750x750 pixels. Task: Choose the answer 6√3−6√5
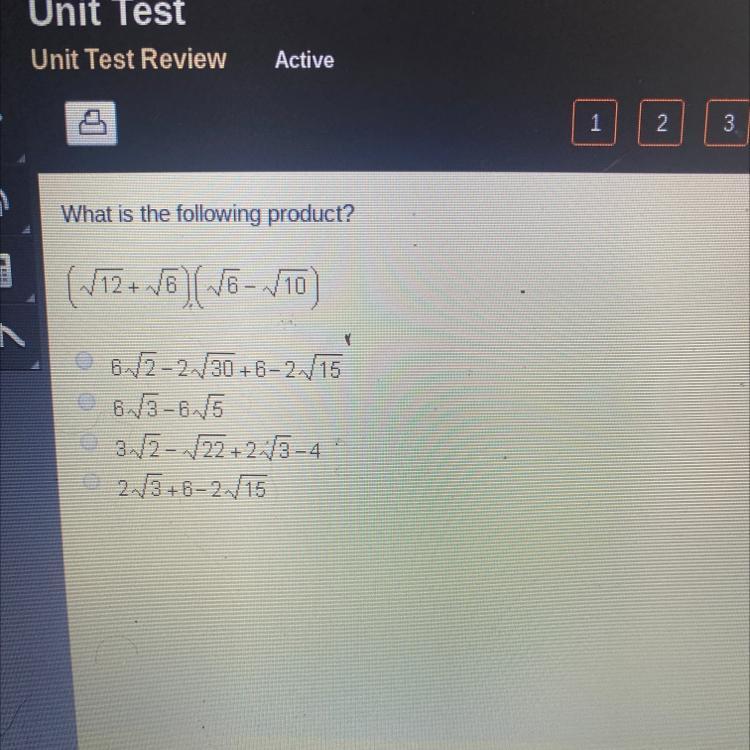[87, 402]
